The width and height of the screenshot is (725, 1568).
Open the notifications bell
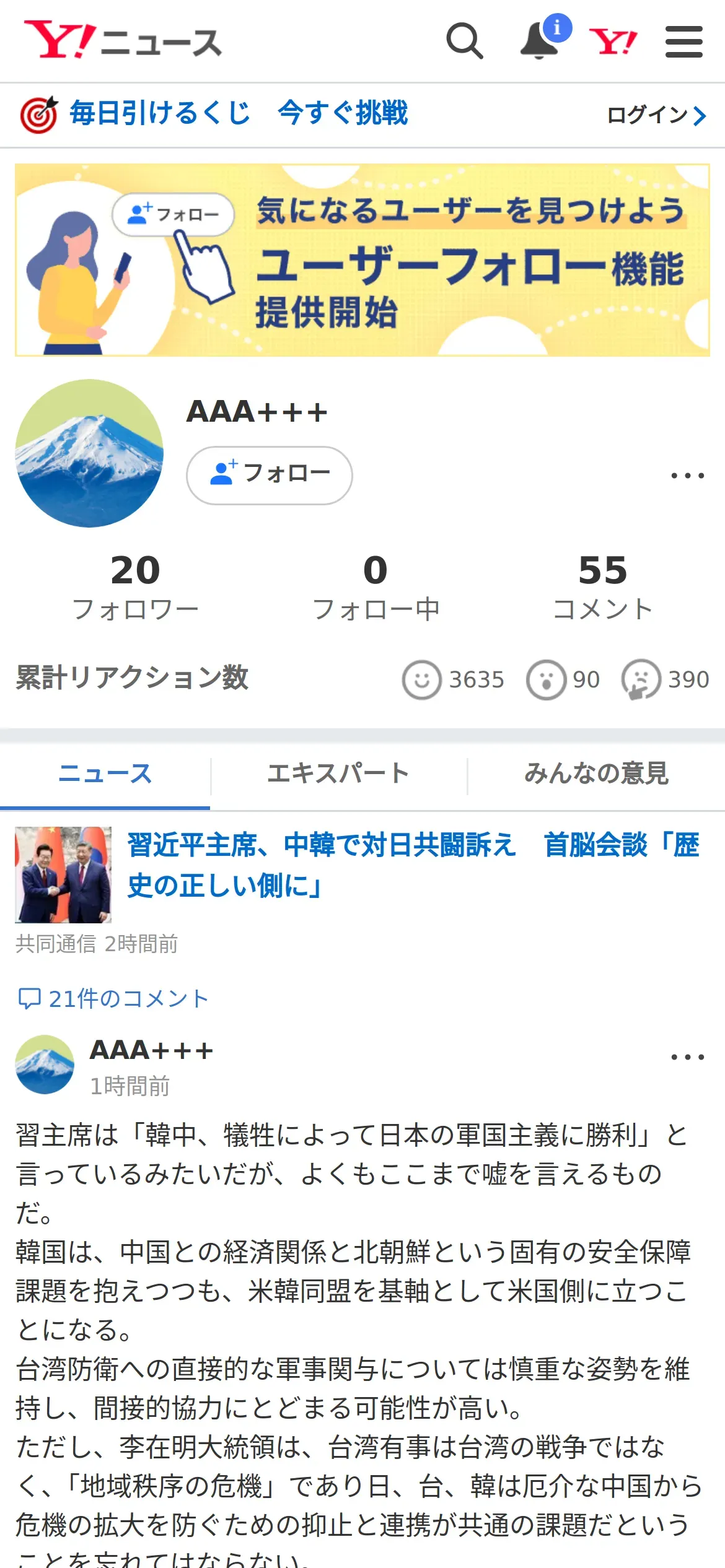point(539,41)
